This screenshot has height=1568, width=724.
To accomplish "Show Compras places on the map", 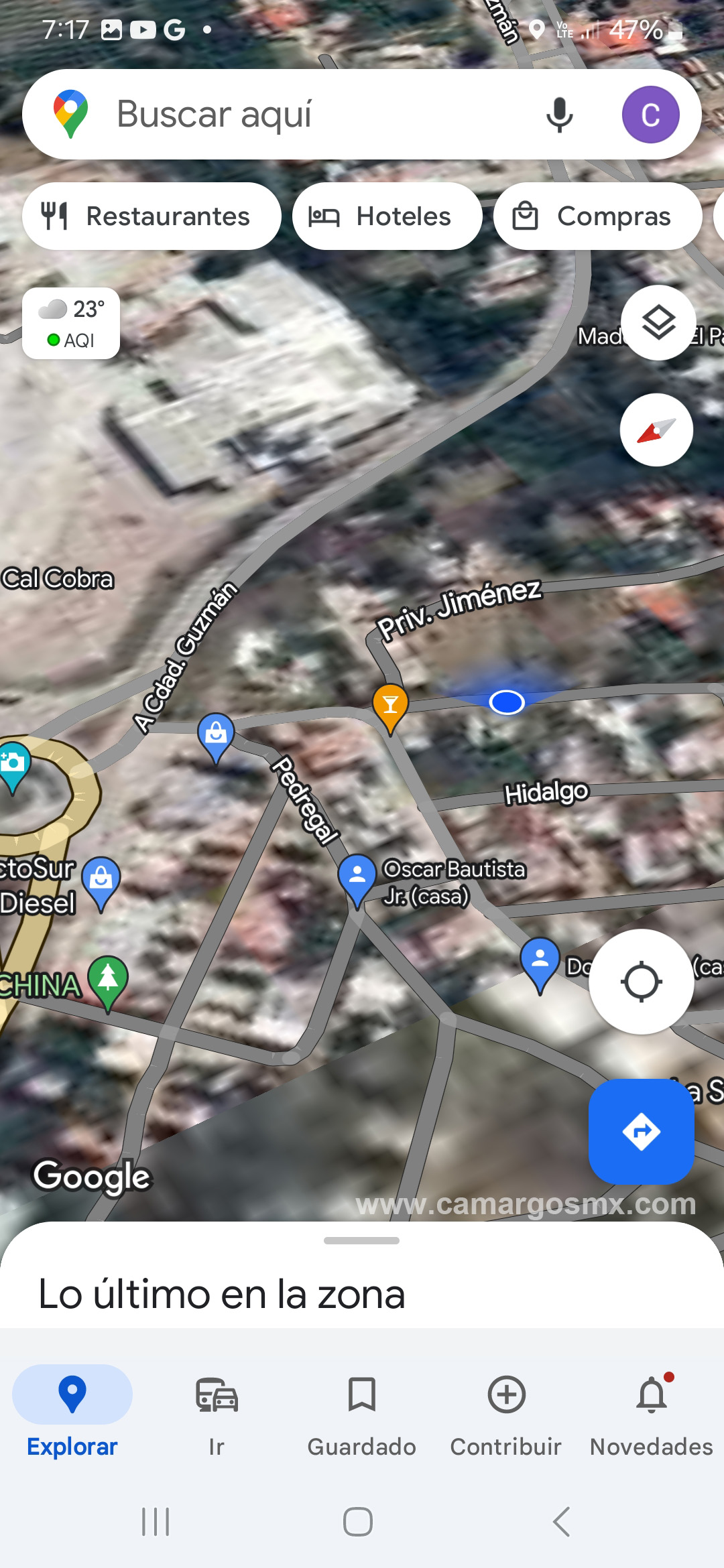I will click(x=597, y=216).
